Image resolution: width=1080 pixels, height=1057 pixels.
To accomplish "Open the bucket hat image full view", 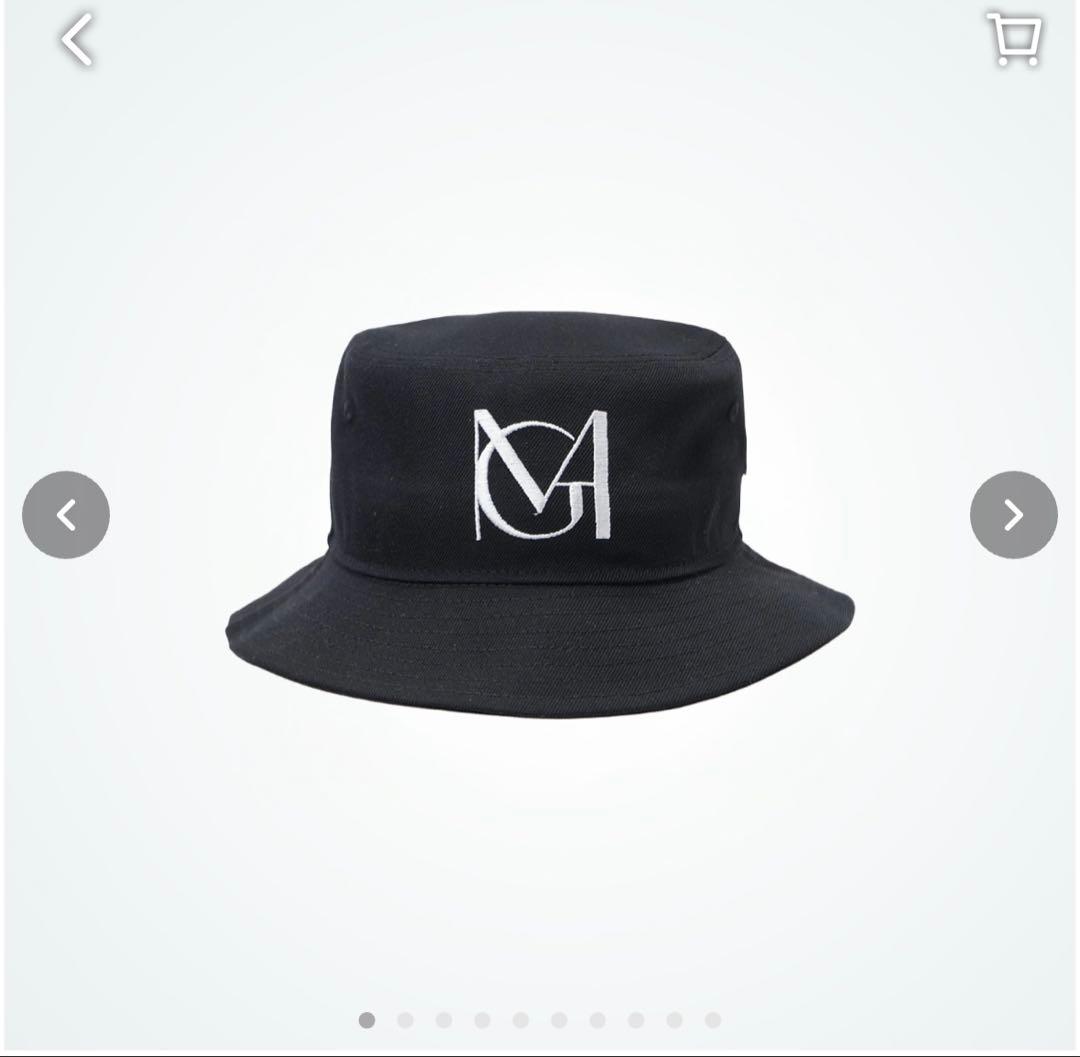I will [x=540, y=520].
